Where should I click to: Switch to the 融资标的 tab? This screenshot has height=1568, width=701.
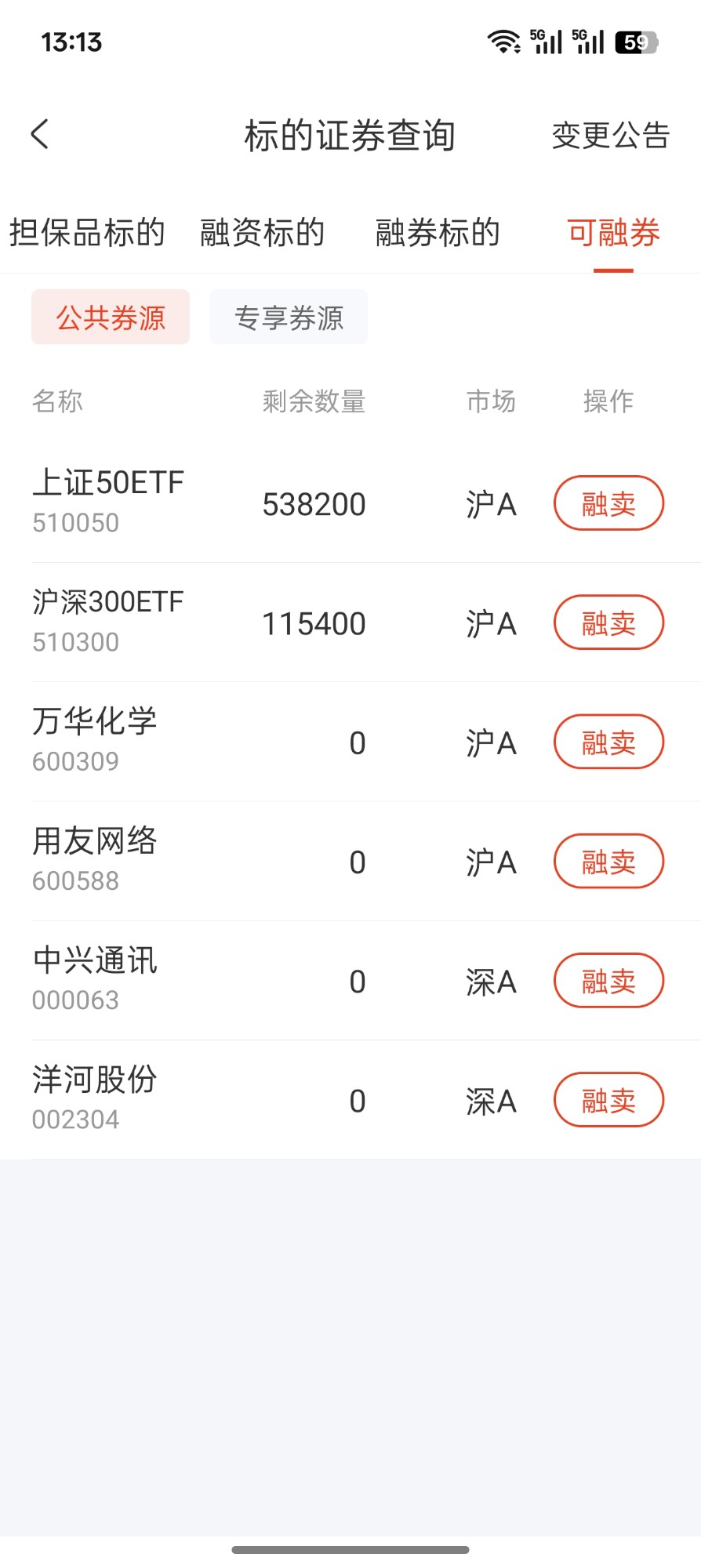263,233
